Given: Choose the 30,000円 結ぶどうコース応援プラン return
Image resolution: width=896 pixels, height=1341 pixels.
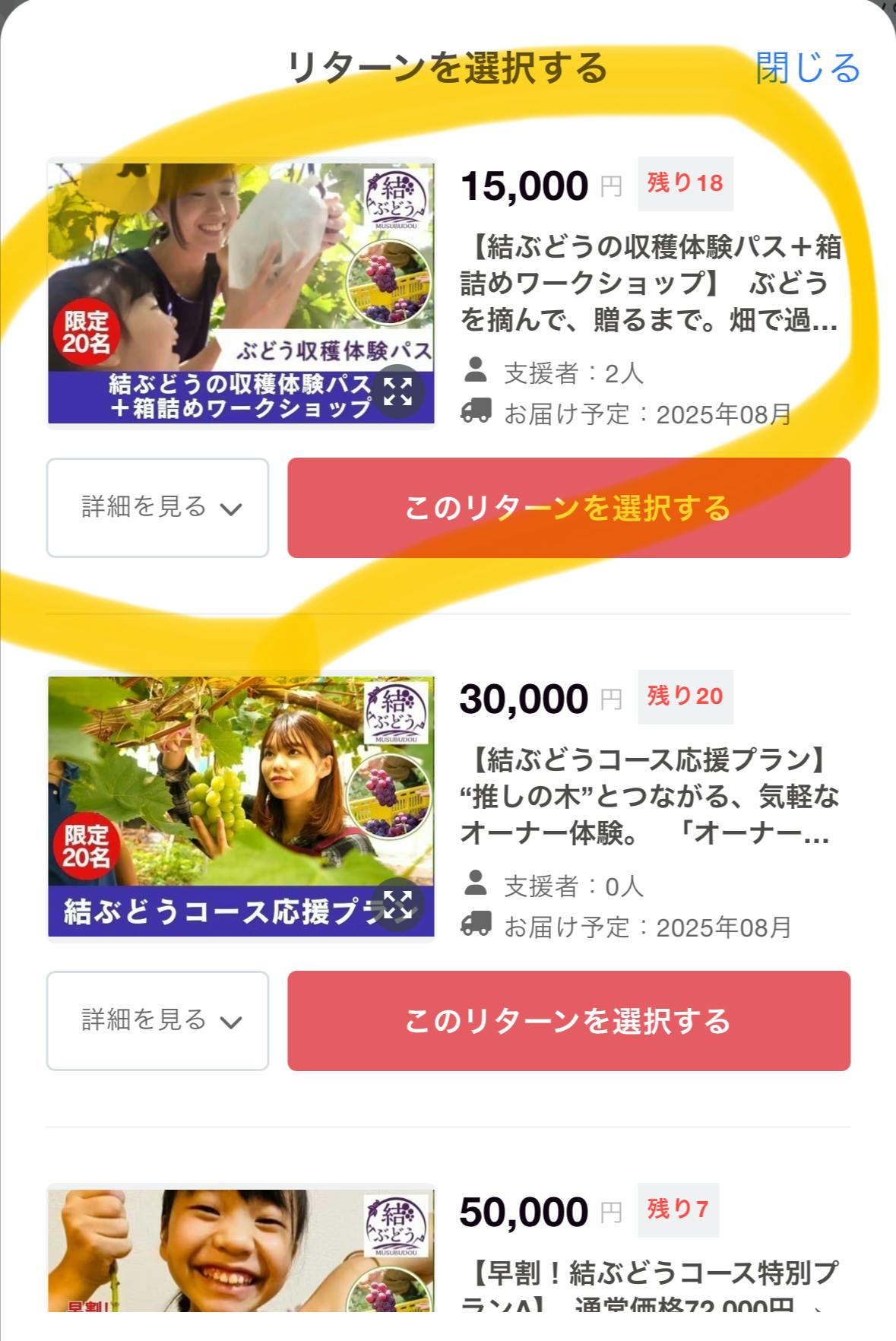Looking at the screenshot, I should [x=568, y=1020].
